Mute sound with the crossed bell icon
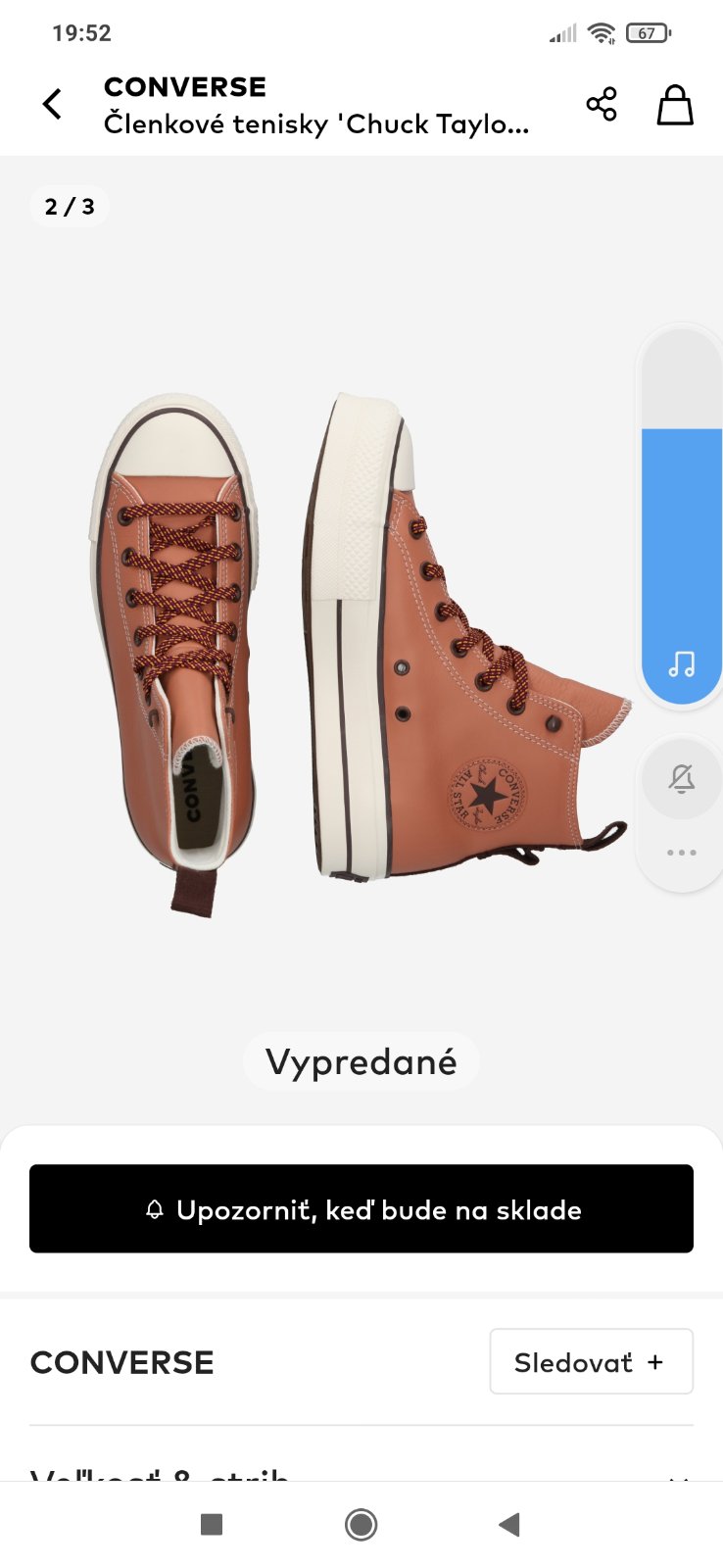This screenshot has height=1568, width=723. point(681,779)
